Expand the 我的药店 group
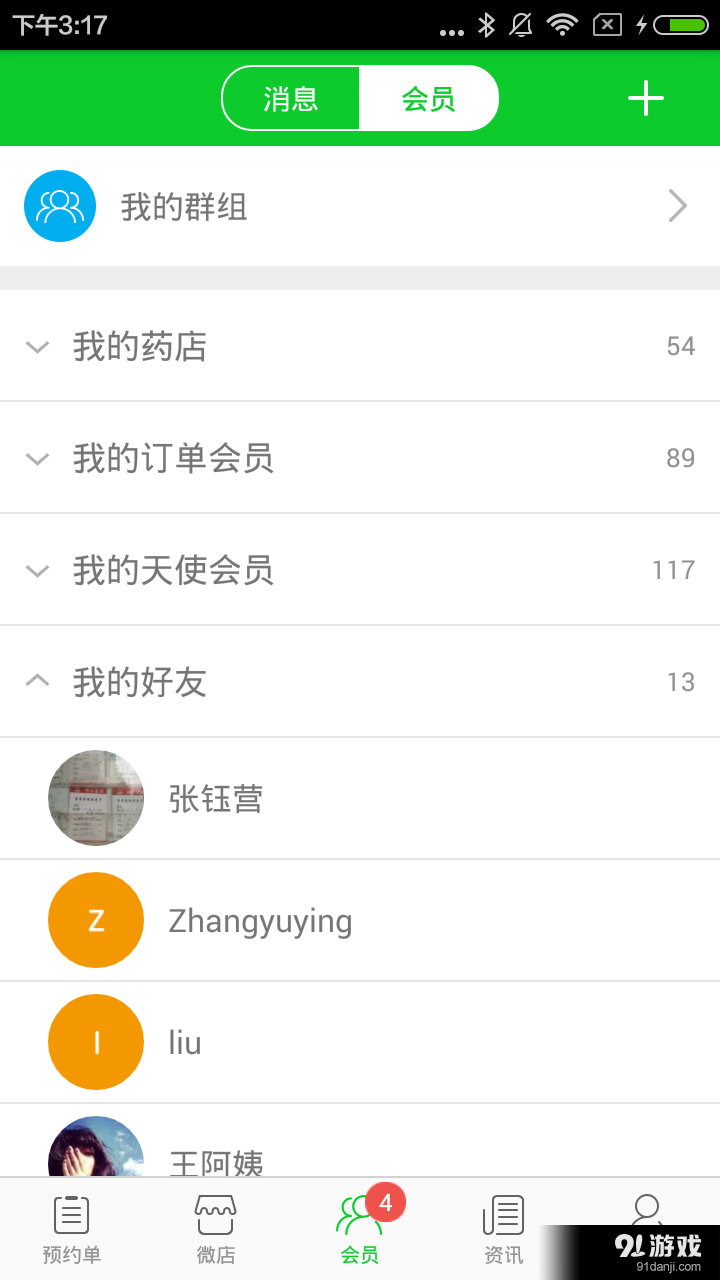 pyautogui.click(x=37, y=347)
